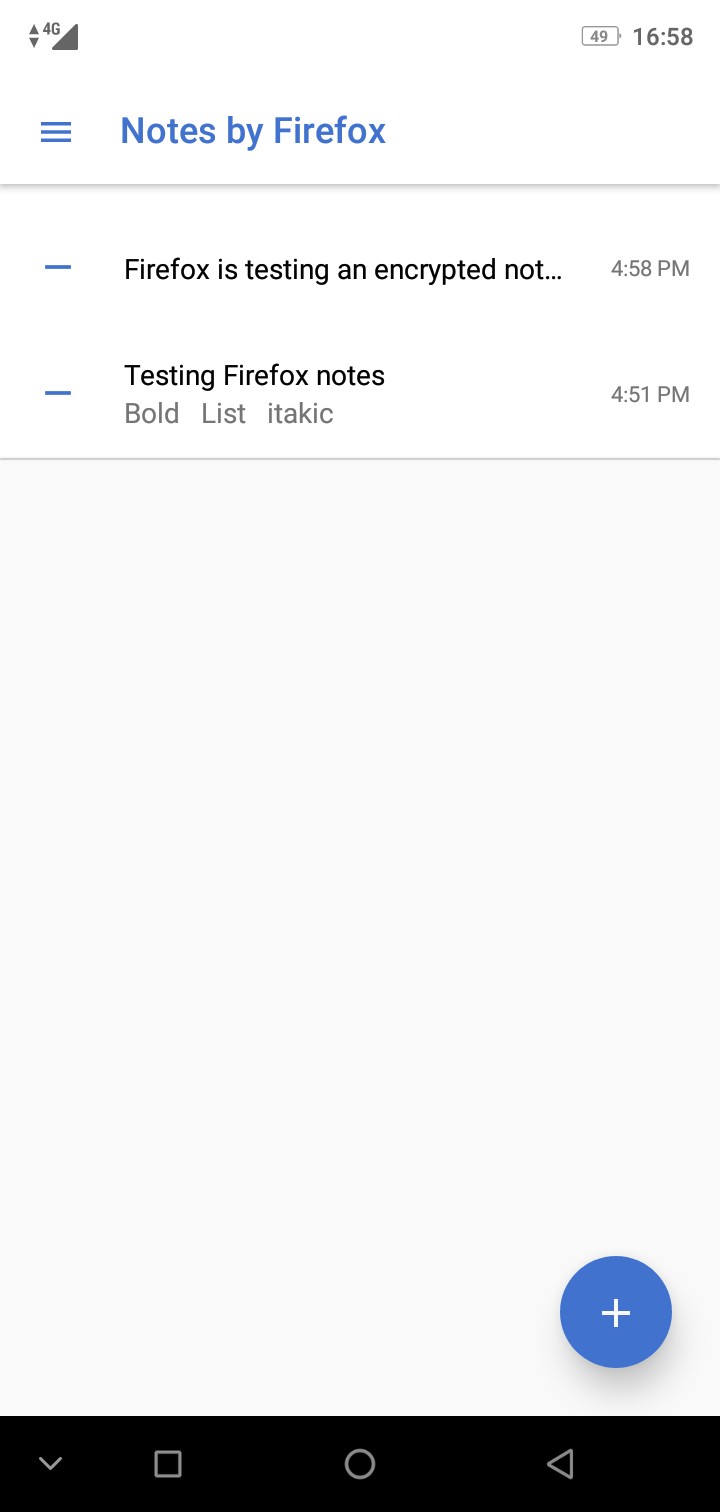Create a new note with the plus button
Image resolution: width=720 pixels, height=1512 pixels.
click(615, 1312)
